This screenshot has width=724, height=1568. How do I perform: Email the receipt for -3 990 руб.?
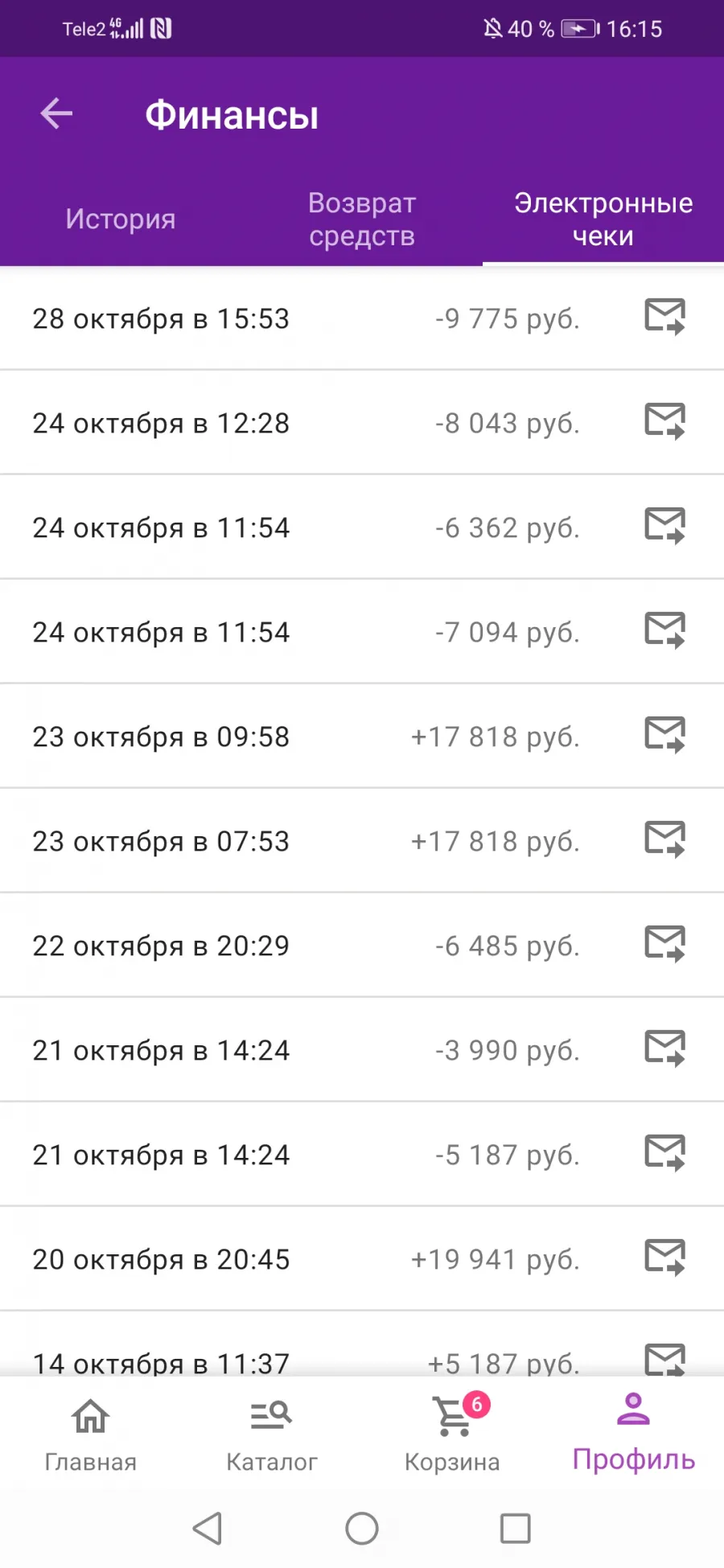[x=664, y=1049]
